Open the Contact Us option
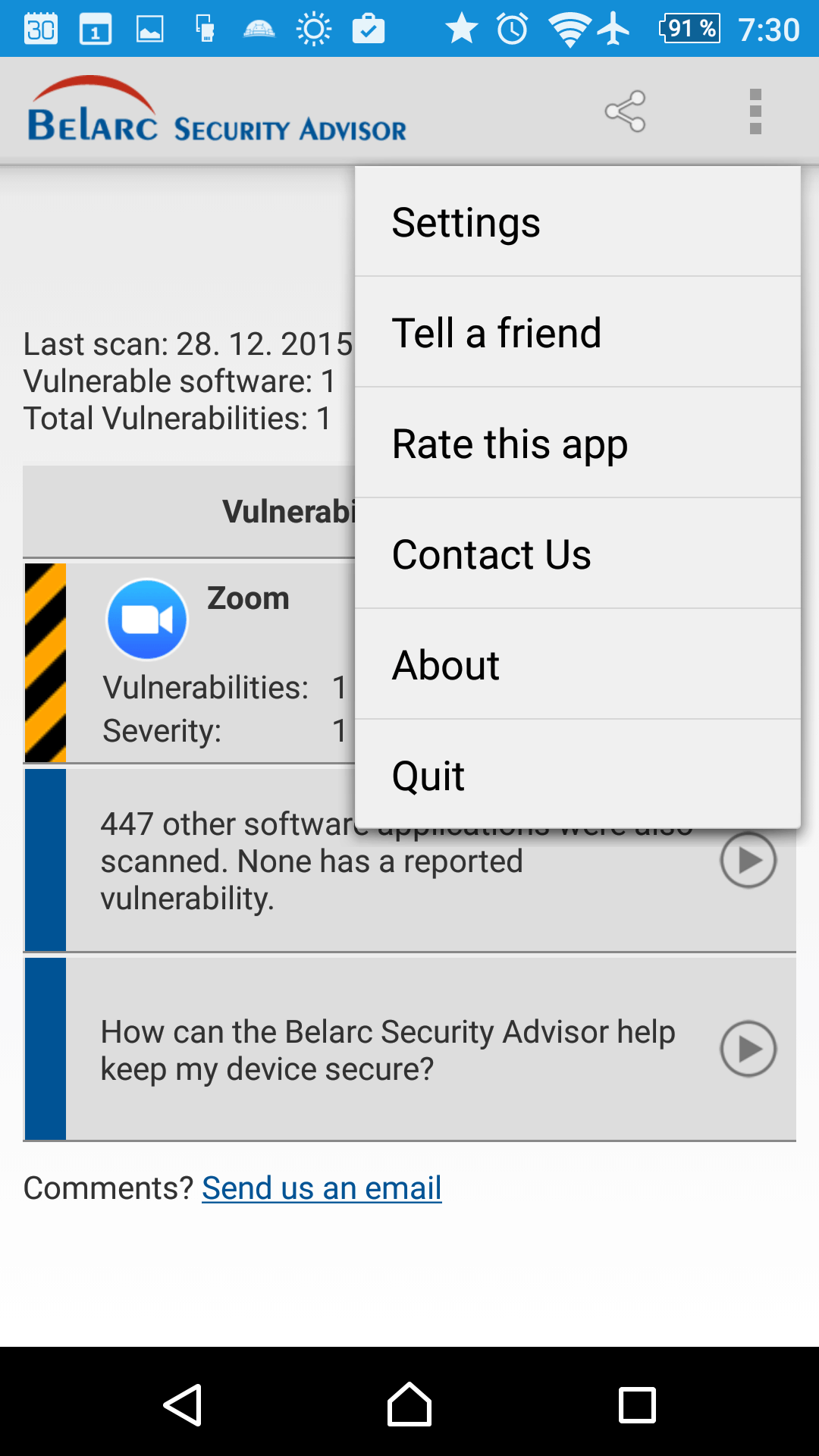 578,554
